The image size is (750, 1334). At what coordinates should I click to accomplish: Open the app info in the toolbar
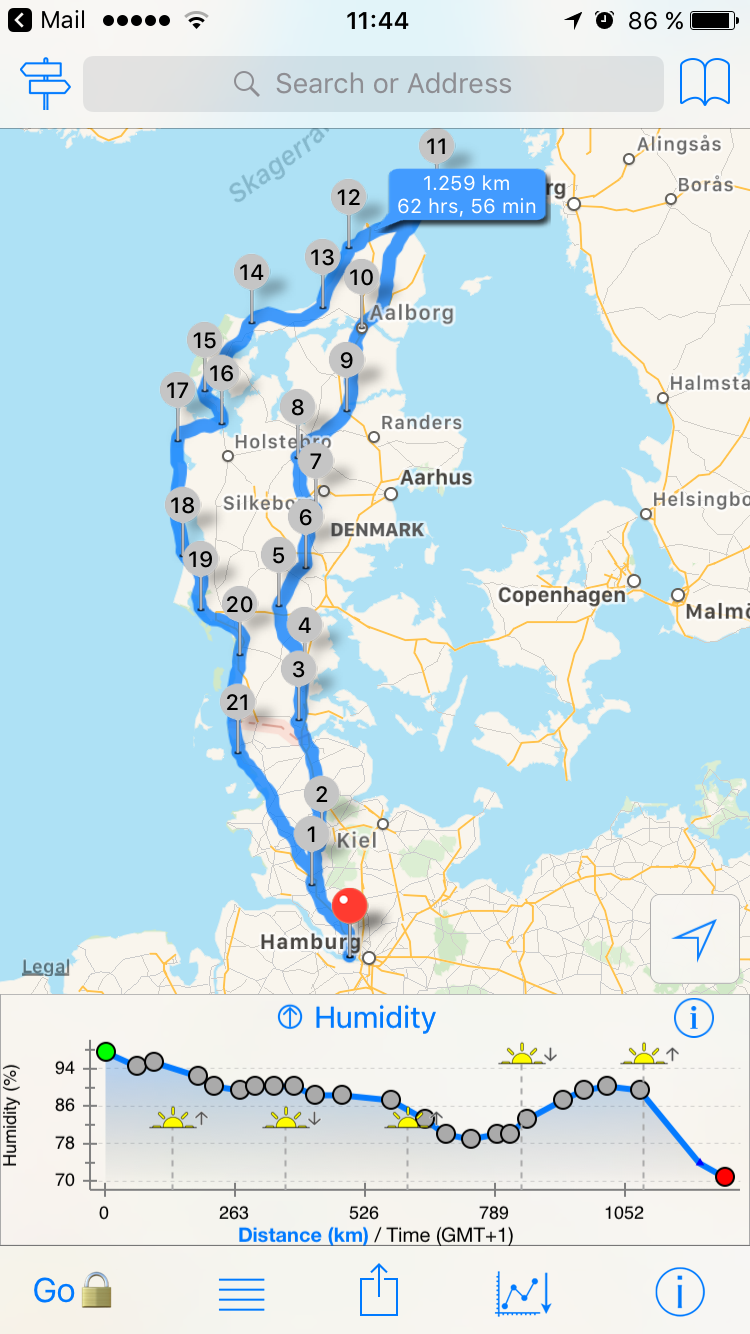click(679, 1292)
